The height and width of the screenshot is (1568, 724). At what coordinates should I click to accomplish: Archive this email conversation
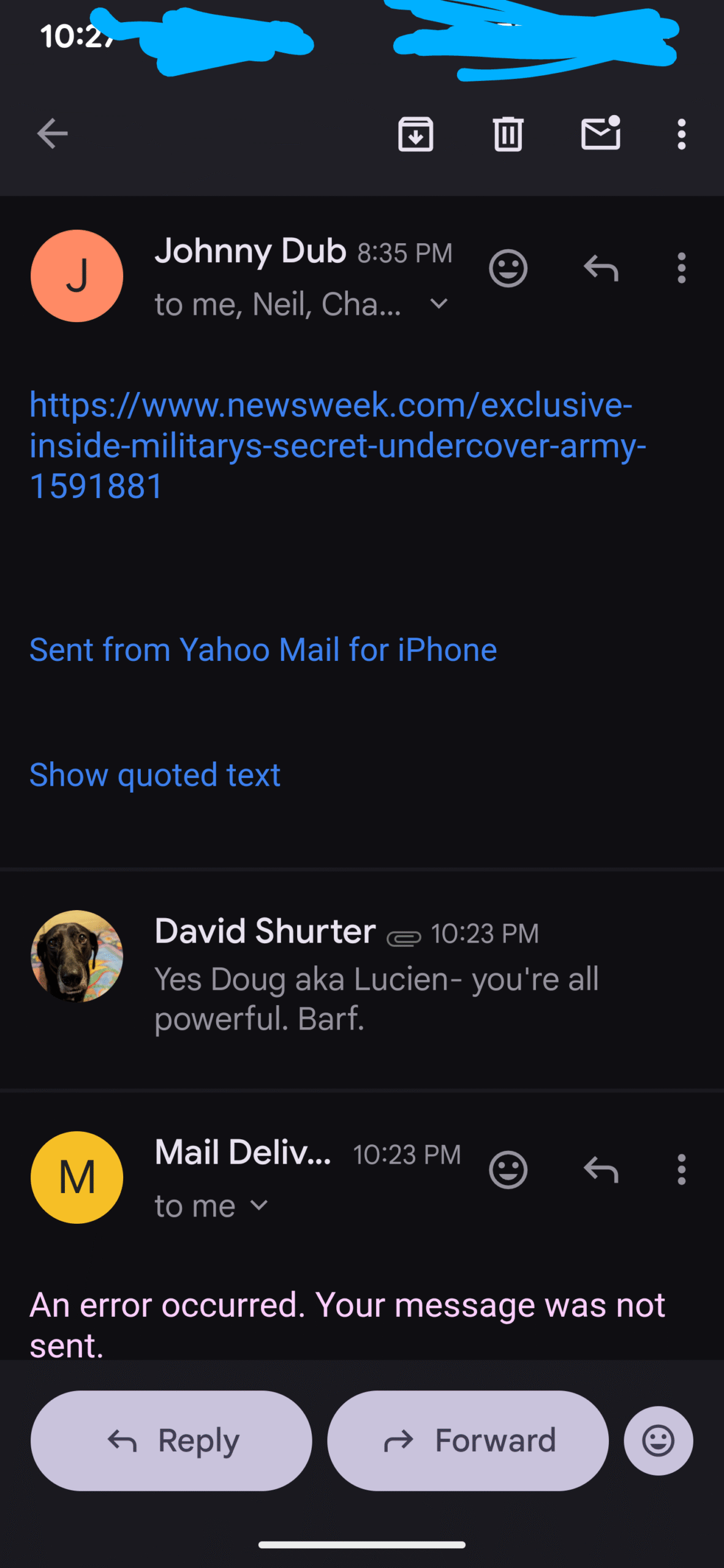click(415, 134)
